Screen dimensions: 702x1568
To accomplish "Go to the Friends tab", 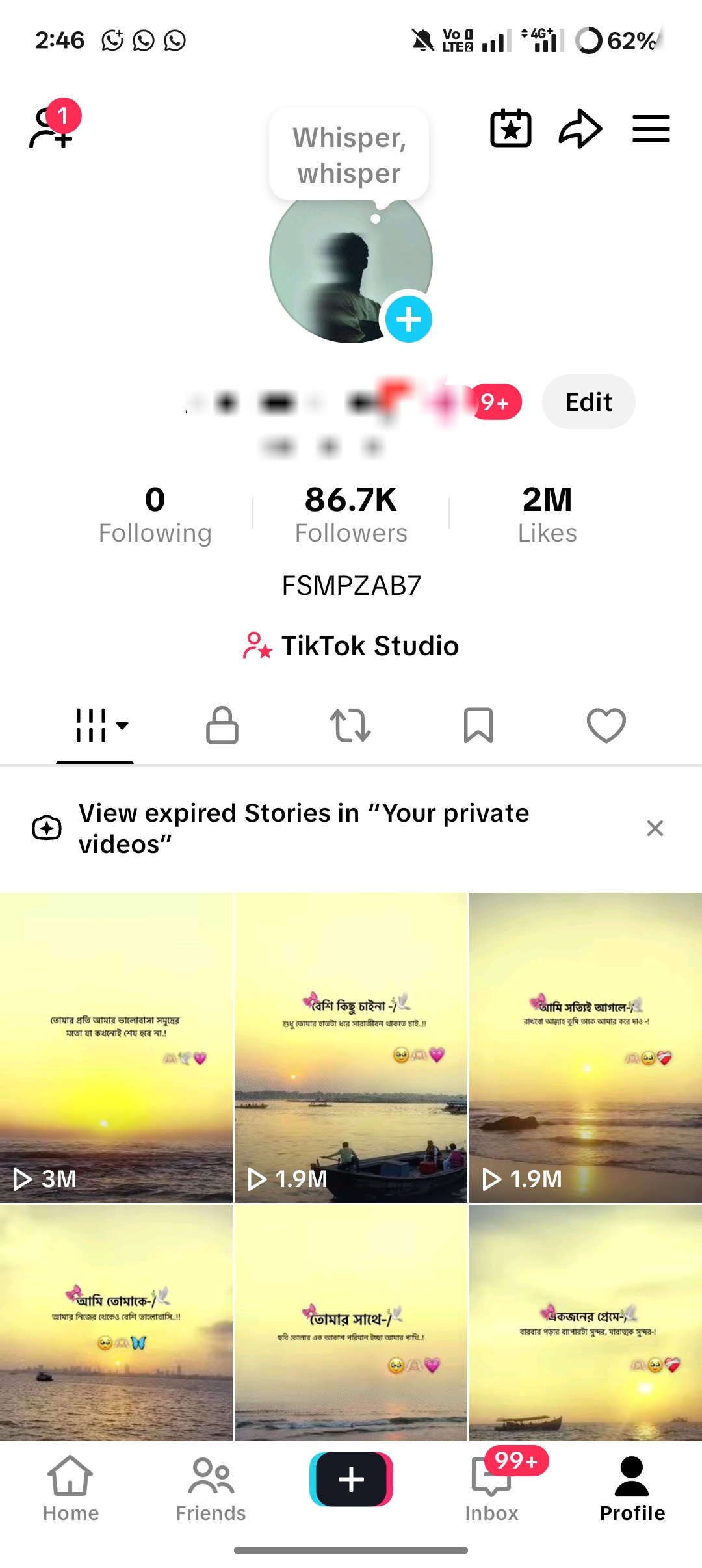I will 211,1489.
